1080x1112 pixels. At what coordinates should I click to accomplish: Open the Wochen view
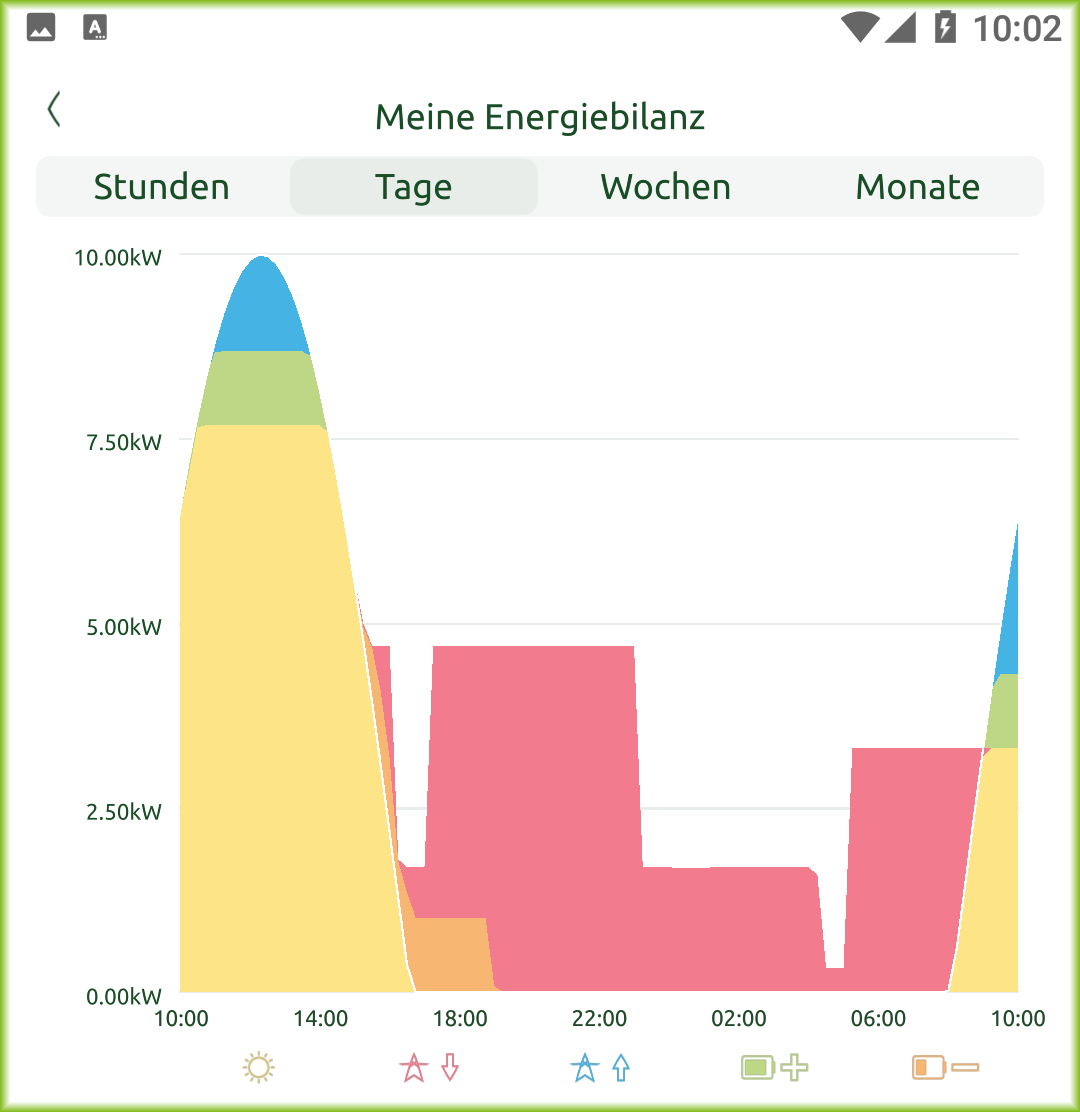[665, 186]
